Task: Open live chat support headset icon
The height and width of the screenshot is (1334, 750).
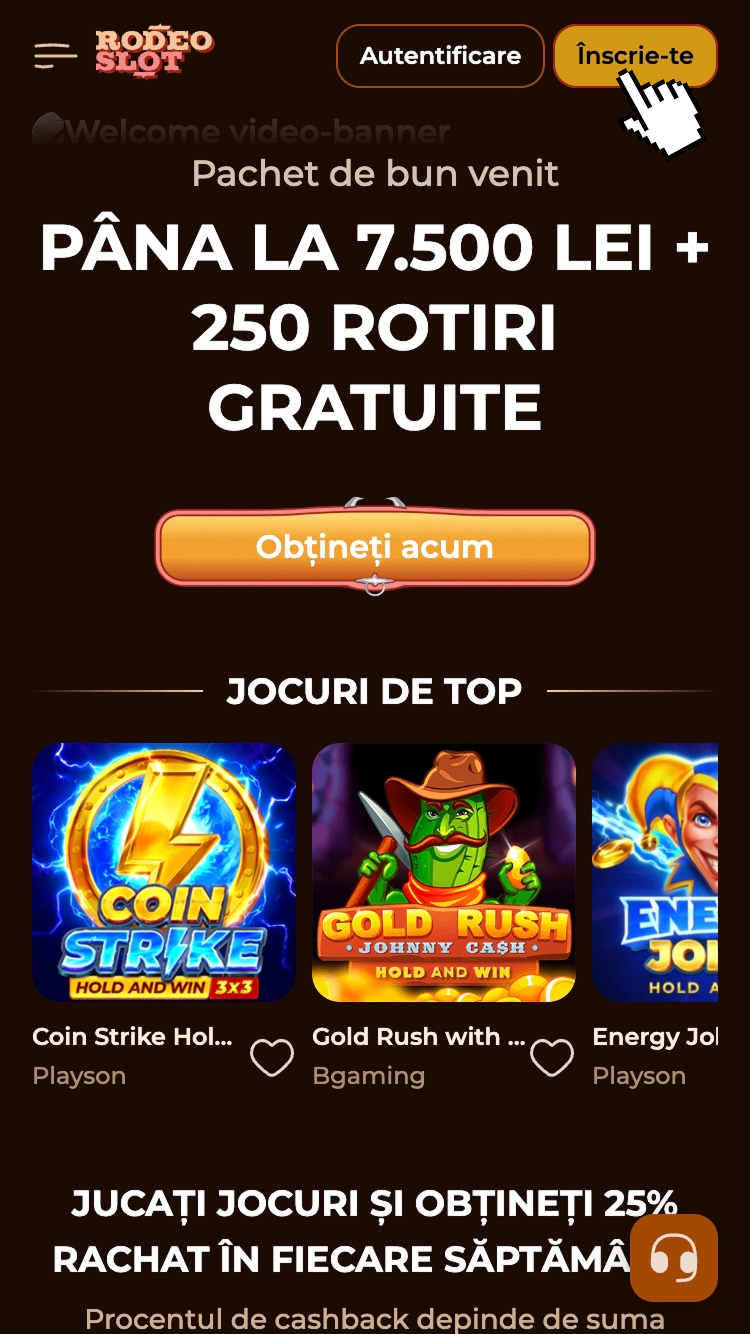Action: [x=673, y=1258]
